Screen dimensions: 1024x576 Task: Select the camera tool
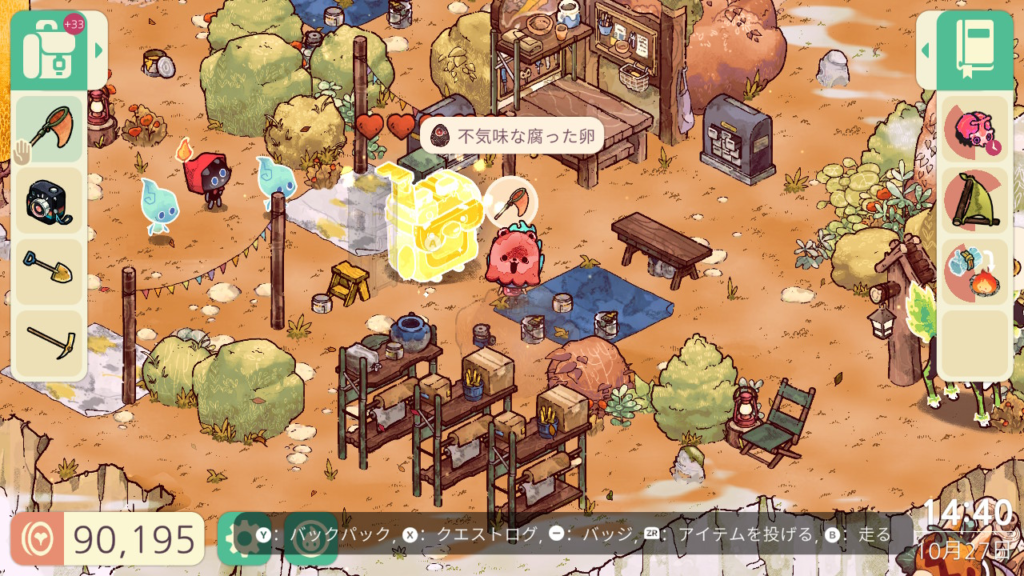point(48,199)
